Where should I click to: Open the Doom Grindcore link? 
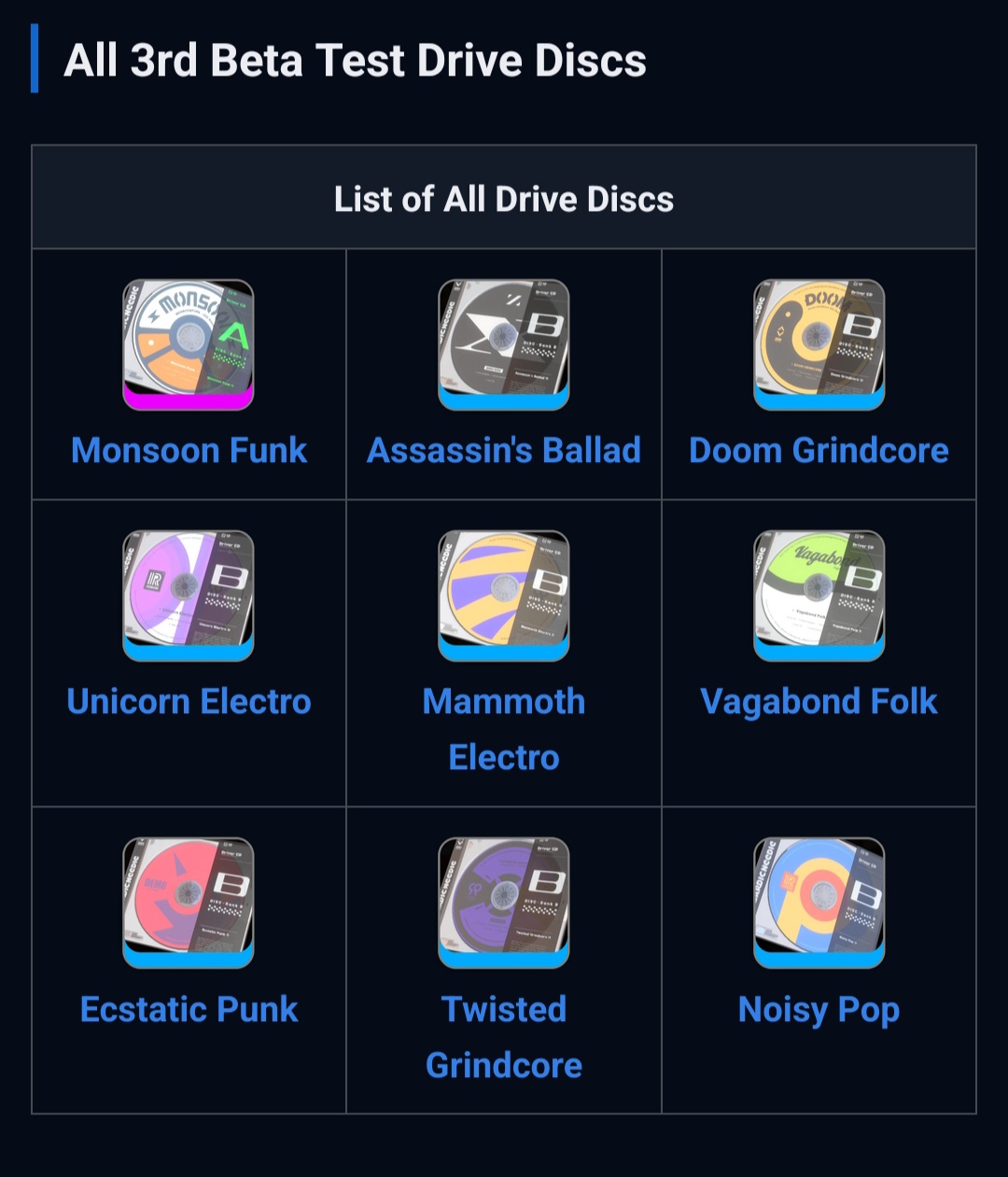(819, 451)
